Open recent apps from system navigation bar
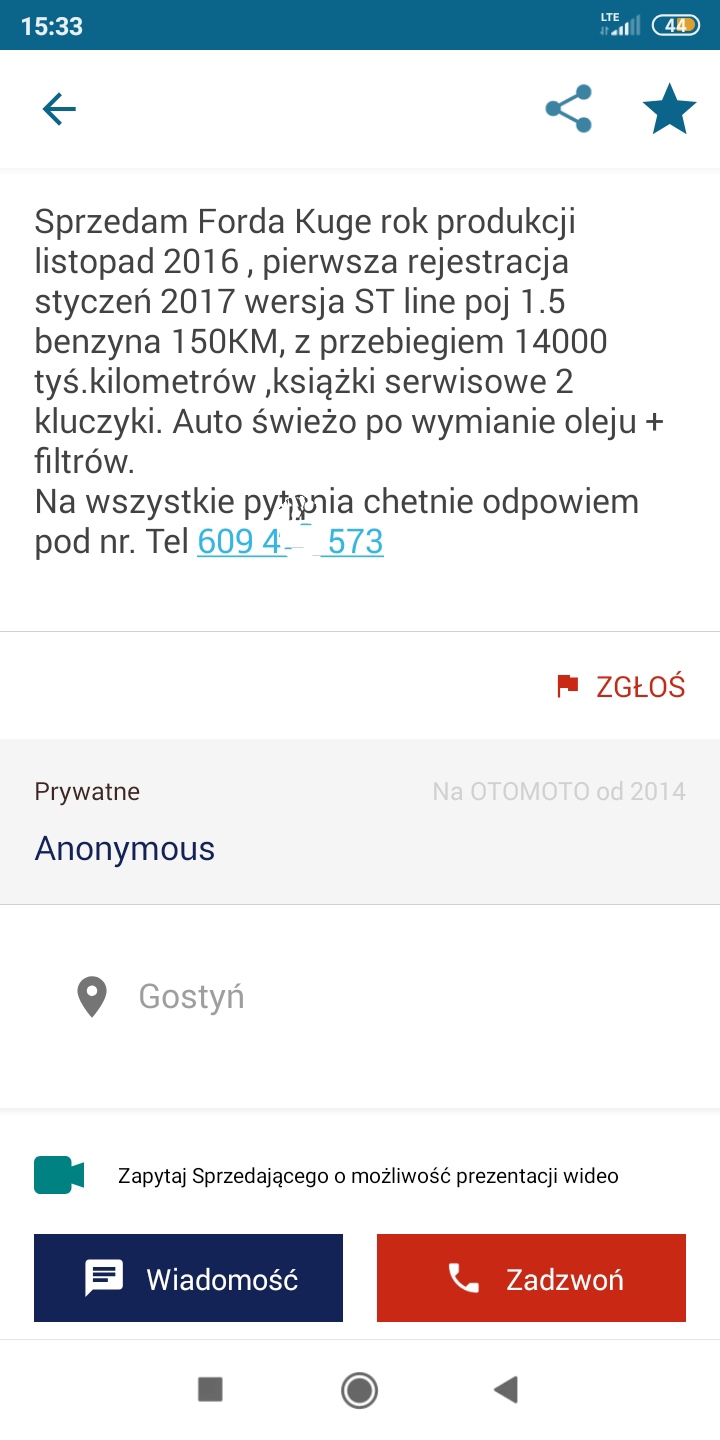Viewport: 720px width, 1440px height. (x=210, y=1389)
